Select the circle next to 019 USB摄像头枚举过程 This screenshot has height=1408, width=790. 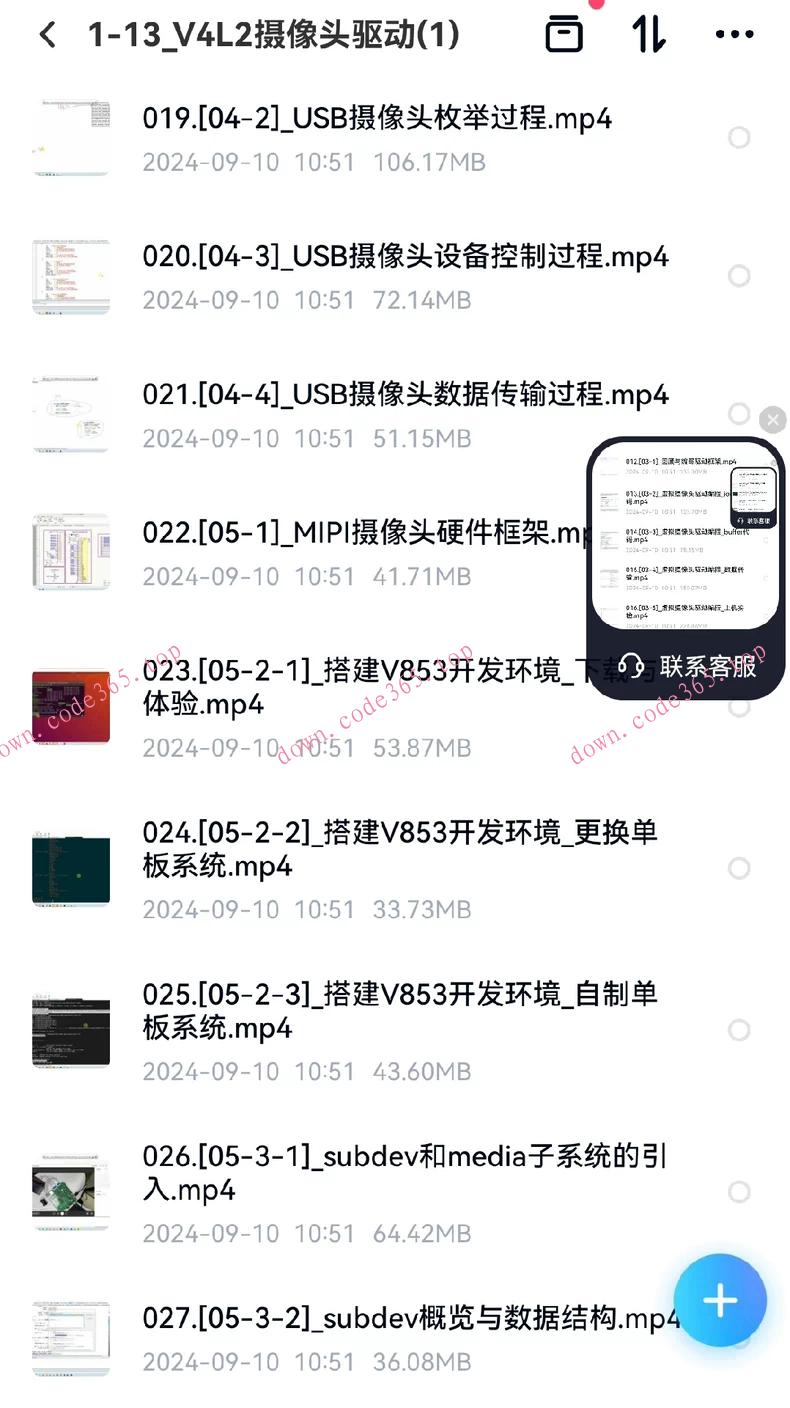pyautogui.click(x=739, y=137)
